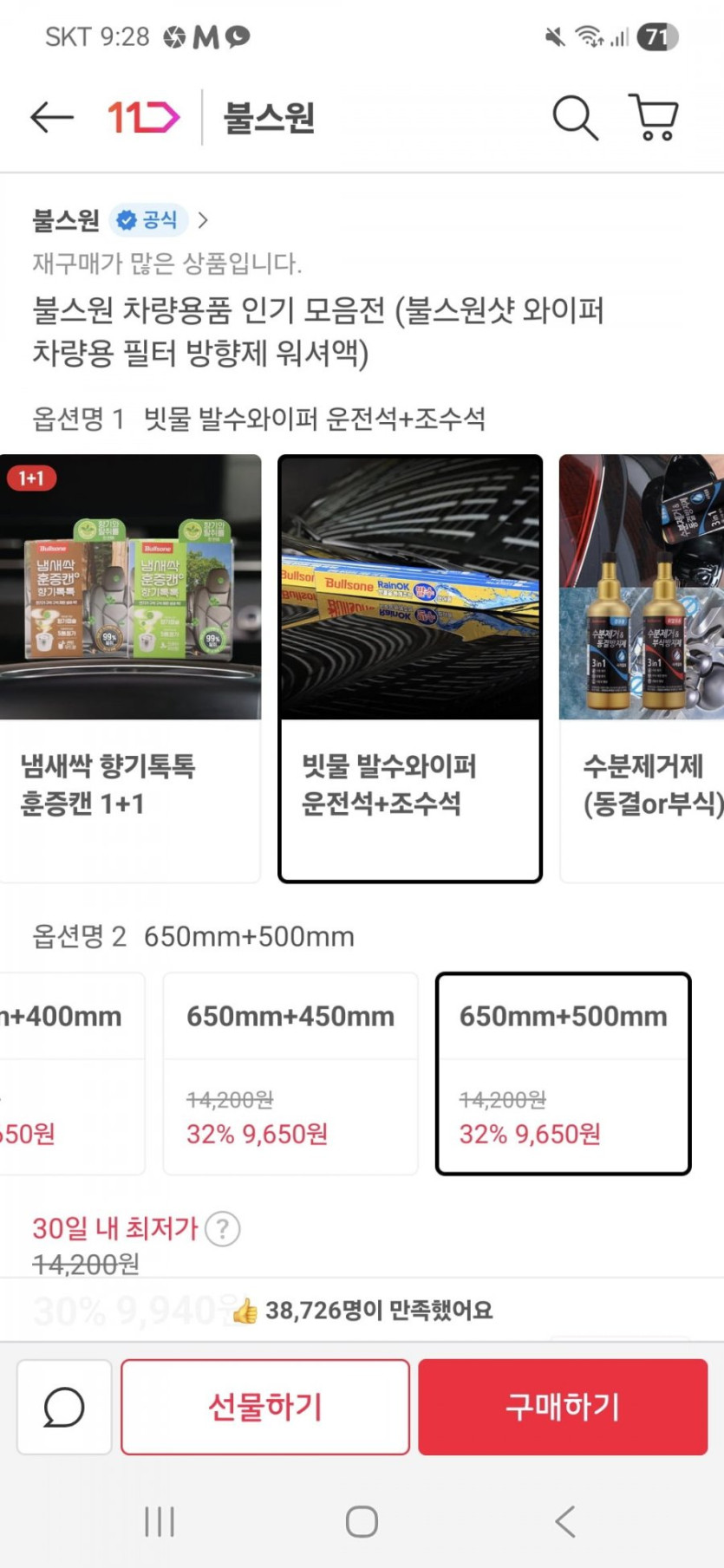724x1568 pixels.
Task: Tap 구매하기 to buy now
Action: pos(563,1407)
